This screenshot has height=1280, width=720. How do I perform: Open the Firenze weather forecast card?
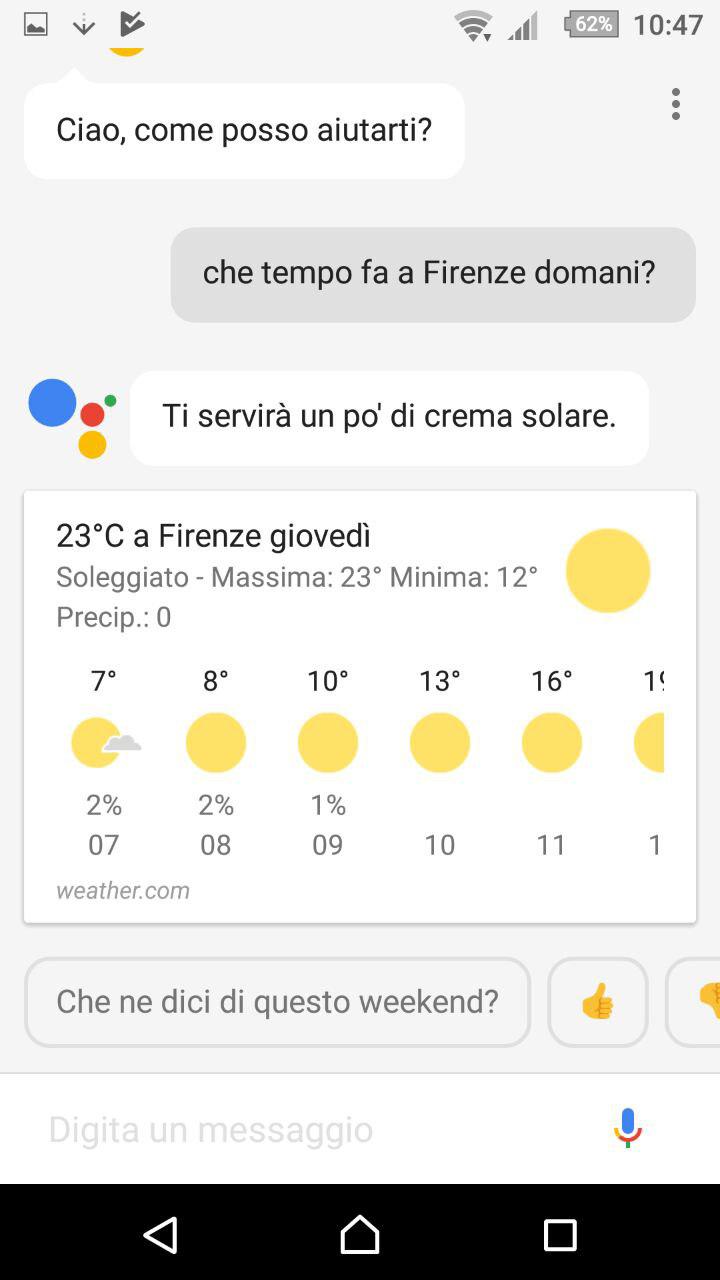click(360, 707)
